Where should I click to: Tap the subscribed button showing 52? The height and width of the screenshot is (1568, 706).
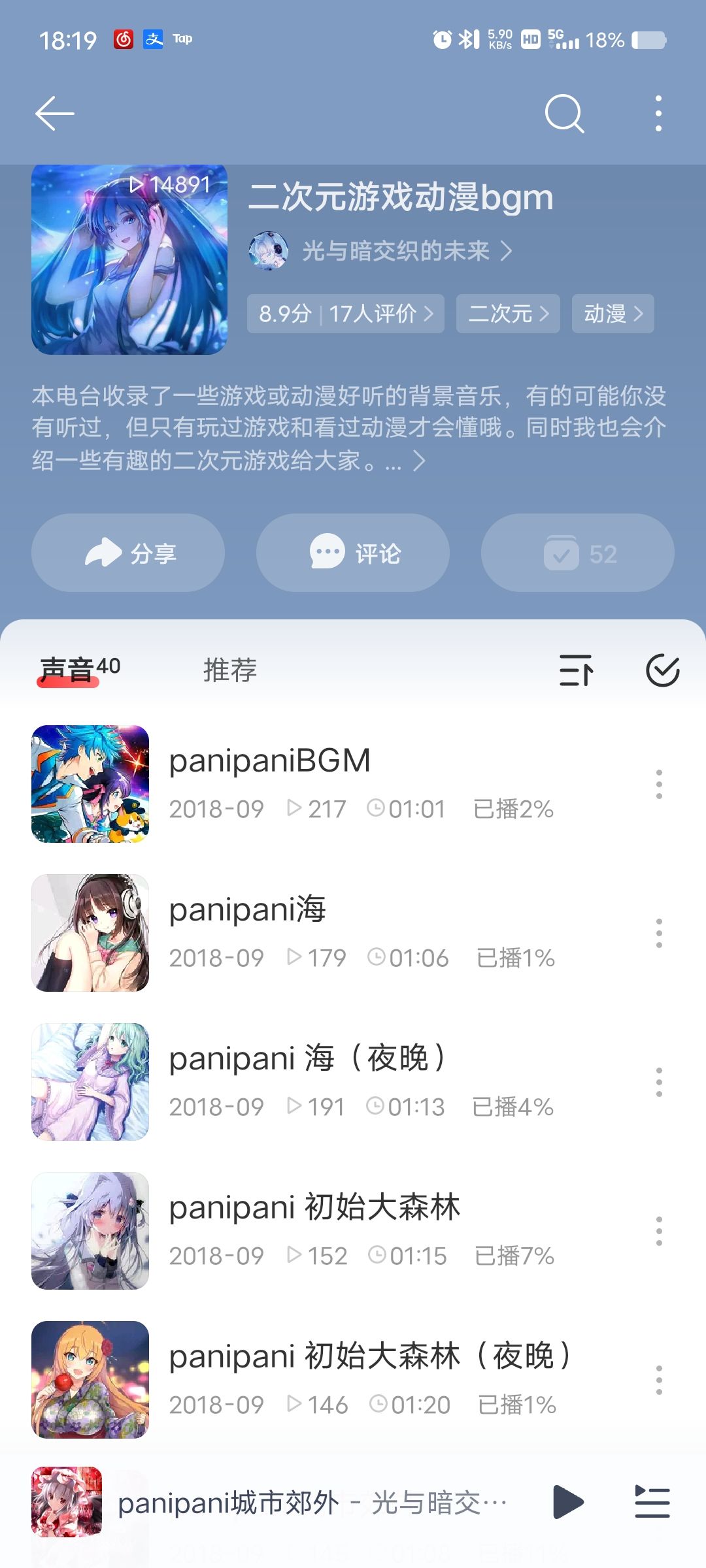click(577, 553)
